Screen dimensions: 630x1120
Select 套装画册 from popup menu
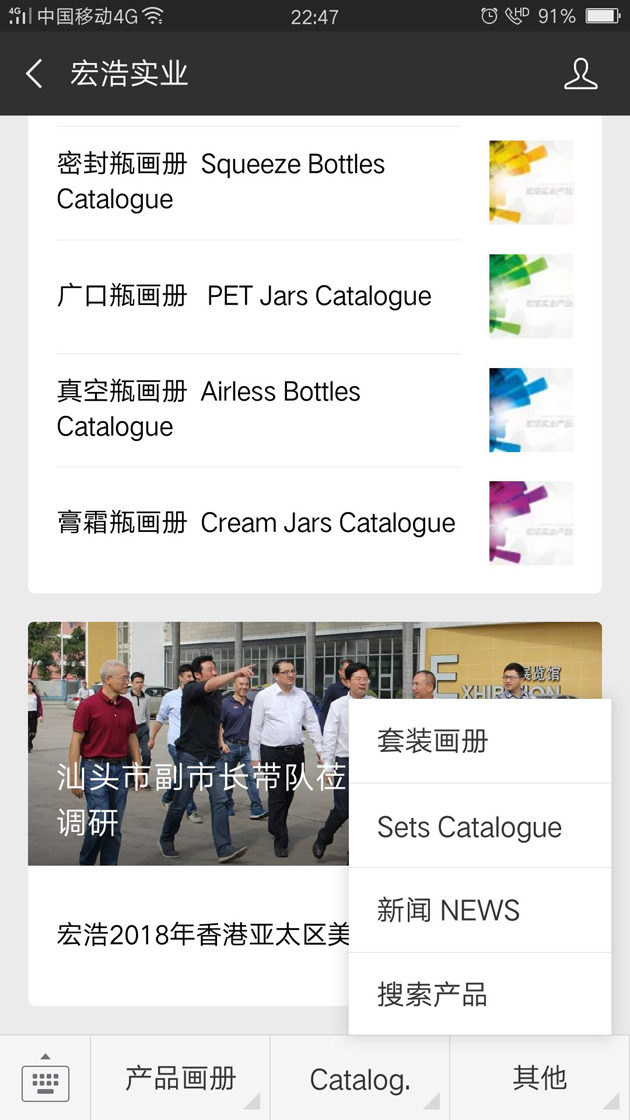tap(480, 741)
